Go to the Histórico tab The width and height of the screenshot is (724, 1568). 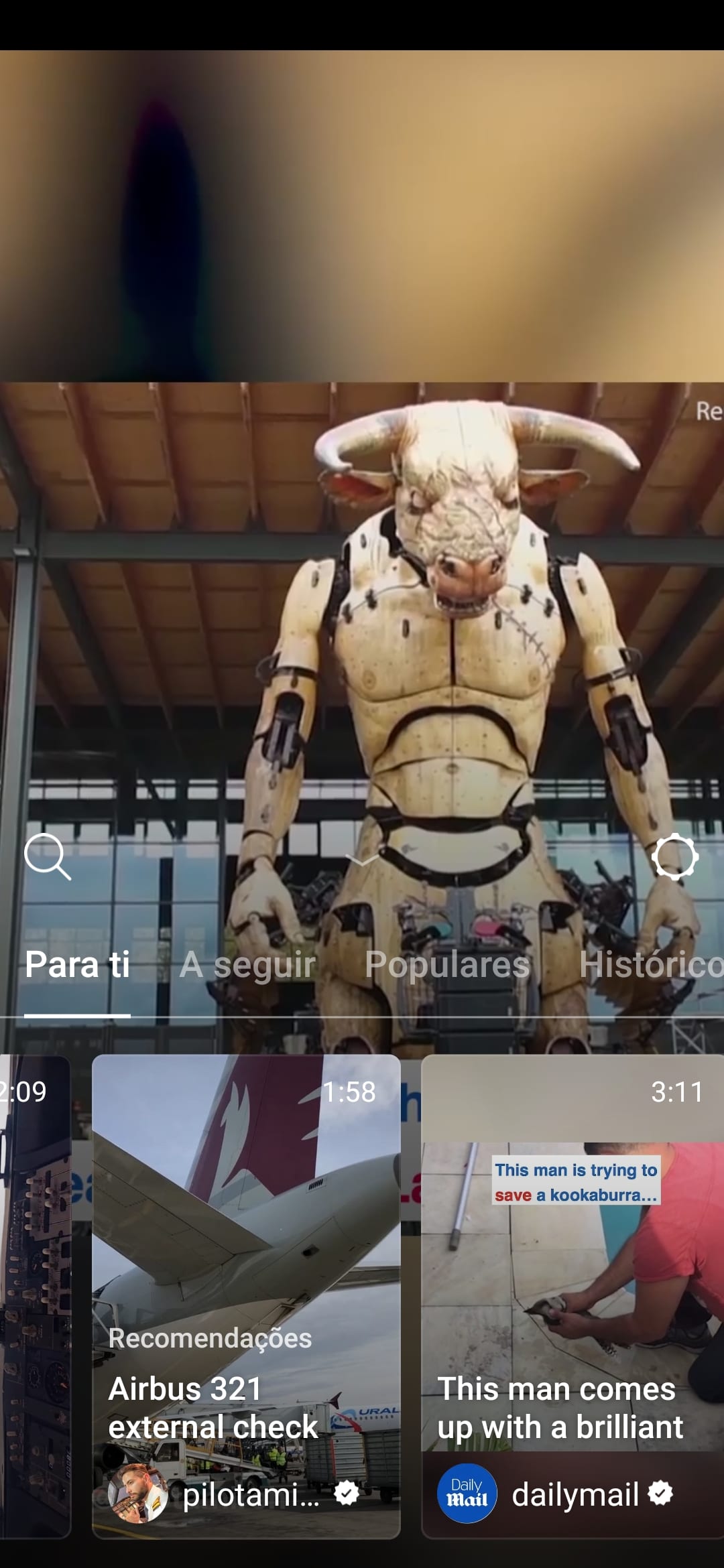tap(650, 965)
